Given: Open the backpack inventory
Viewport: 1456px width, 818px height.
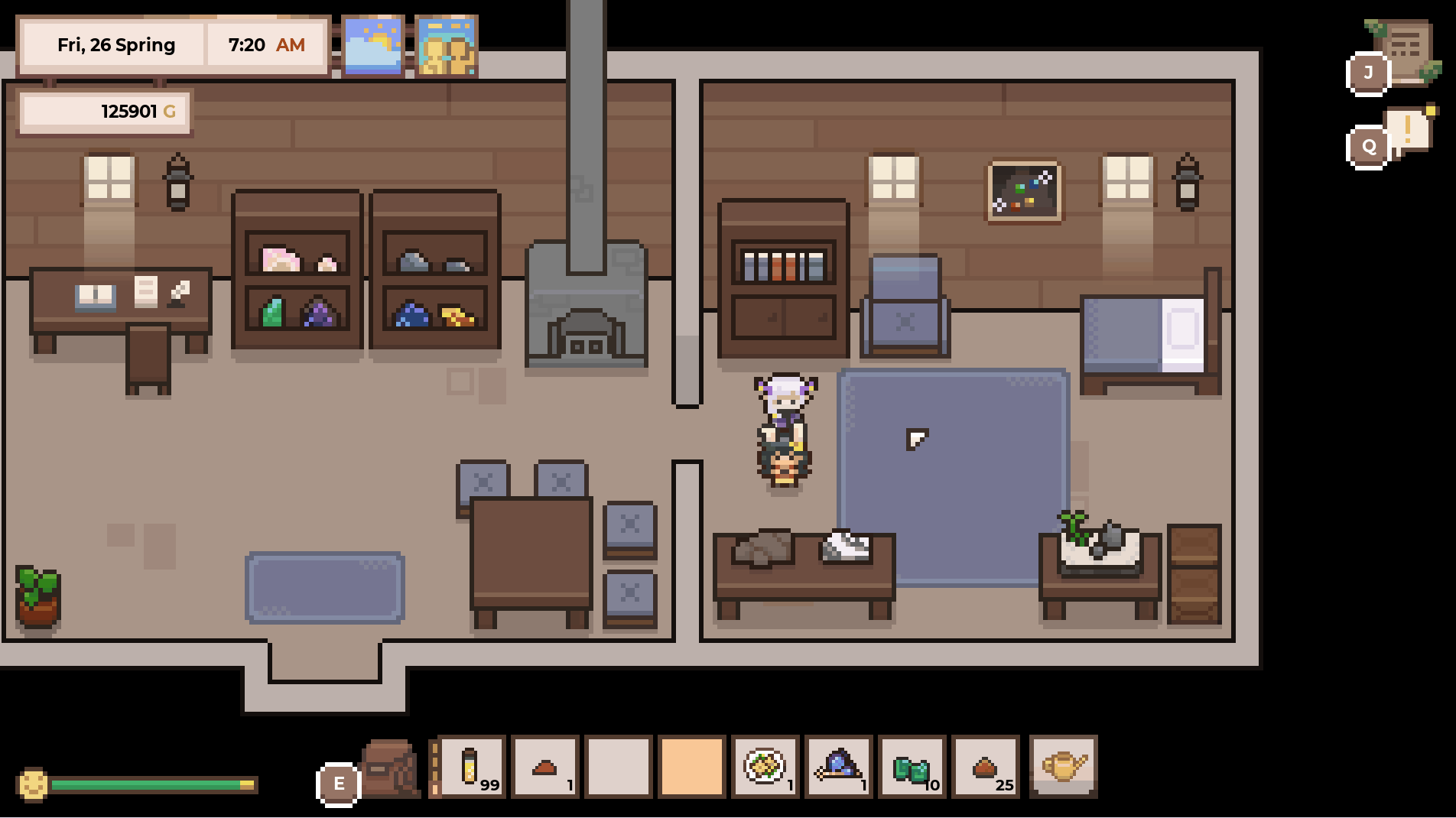Looking at the screenshot, I should coord(389,768).
